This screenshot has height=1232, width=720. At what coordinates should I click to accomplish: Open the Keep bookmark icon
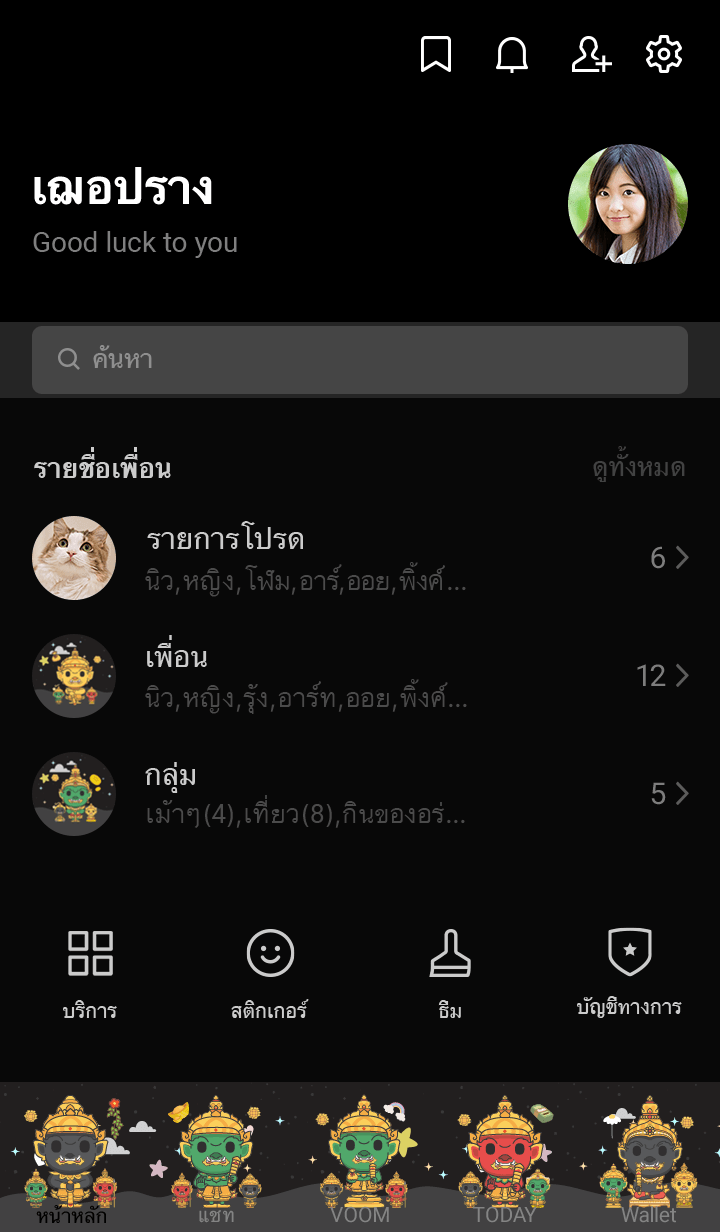coord(436,54)
